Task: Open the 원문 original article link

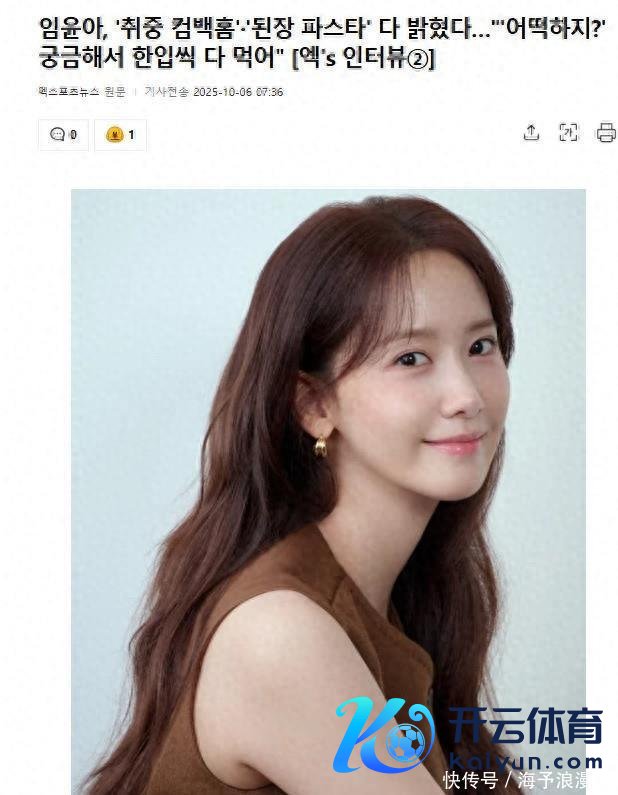Action: click(x=115, y=92)
